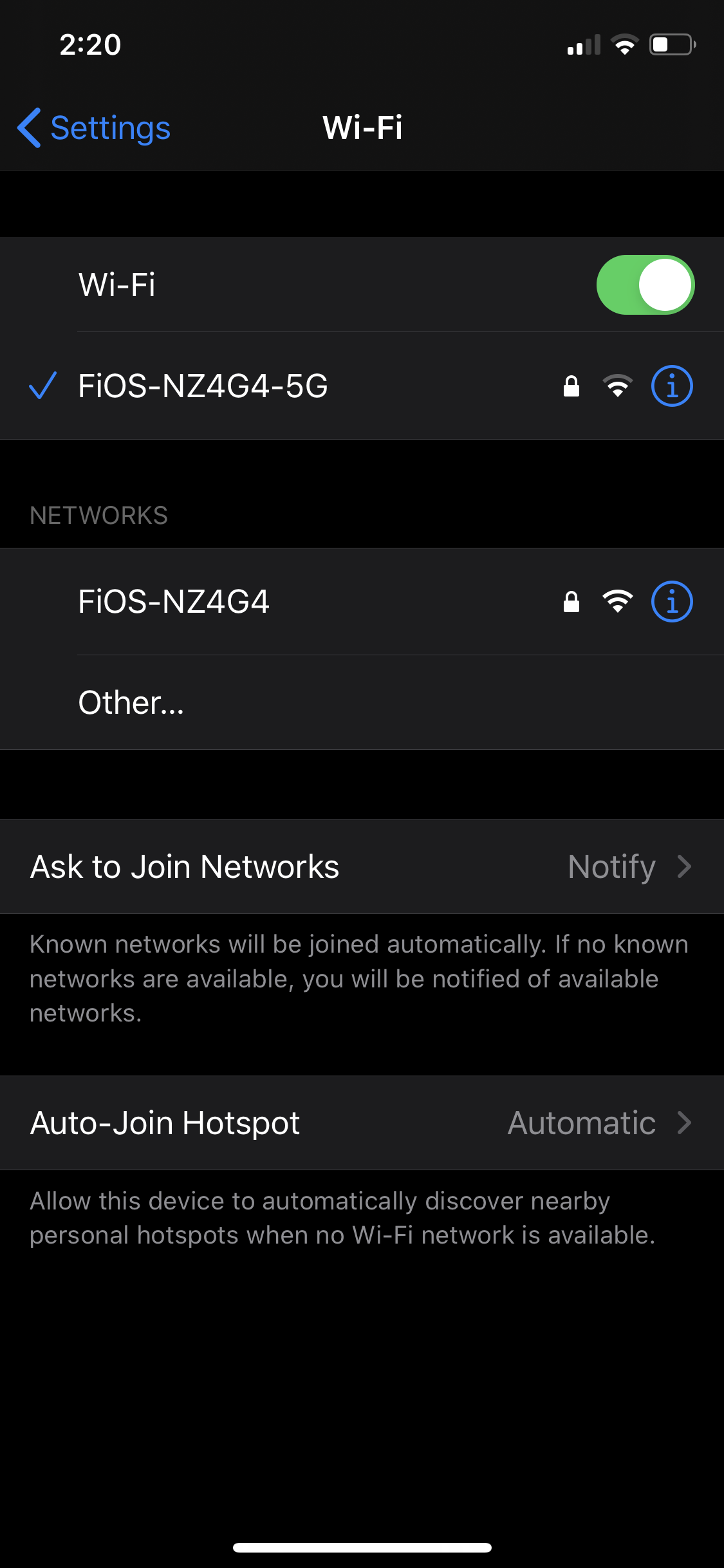The height and width of the screenshot is (1568, 724).
Task: Click the Wi-Fi icon in the status bar
Action: pos(623,44)
